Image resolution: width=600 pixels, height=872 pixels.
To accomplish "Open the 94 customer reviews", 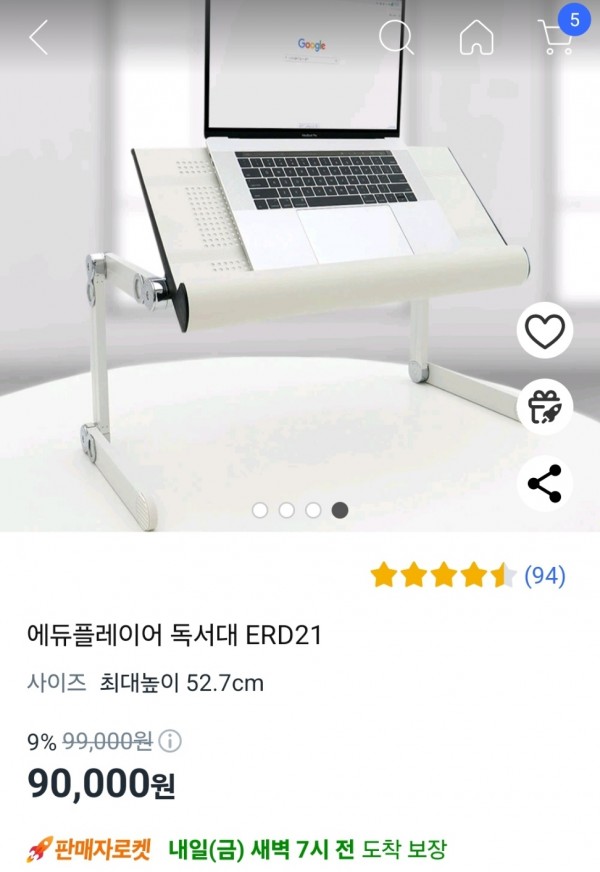I will 545,575.
